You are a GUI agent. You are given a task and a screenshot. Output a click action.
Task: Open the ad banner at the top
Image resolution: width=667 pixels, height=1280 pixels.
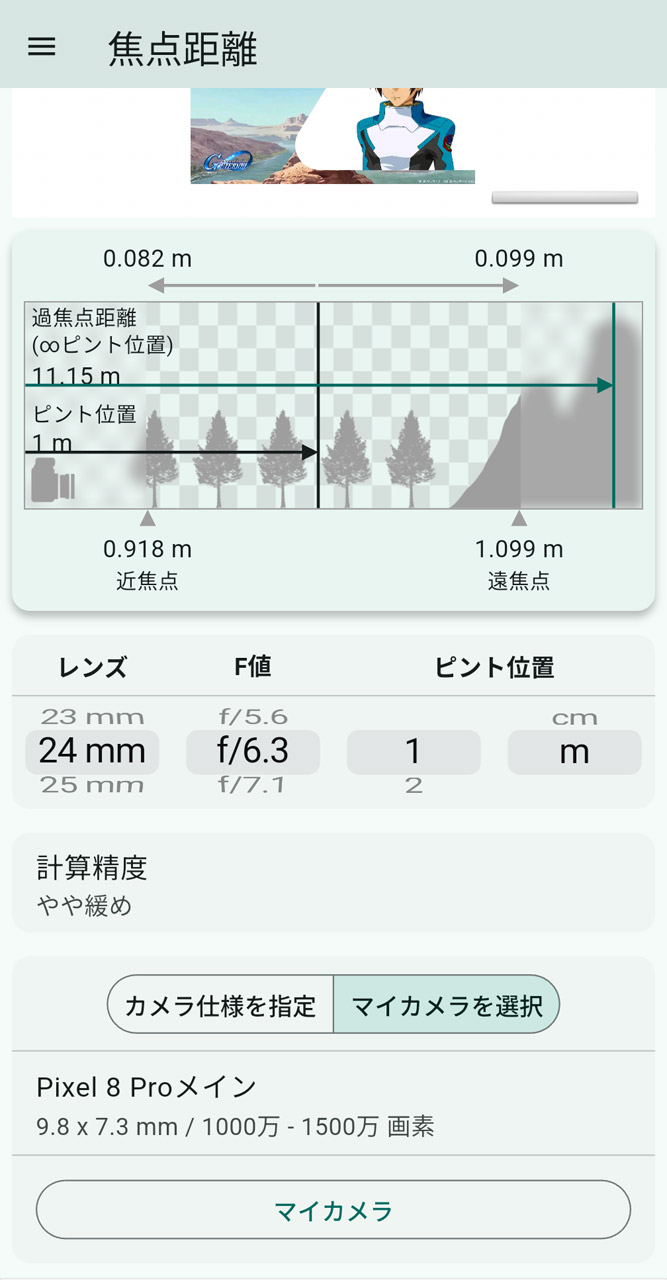pyautogui.click(x=332, y=136)
